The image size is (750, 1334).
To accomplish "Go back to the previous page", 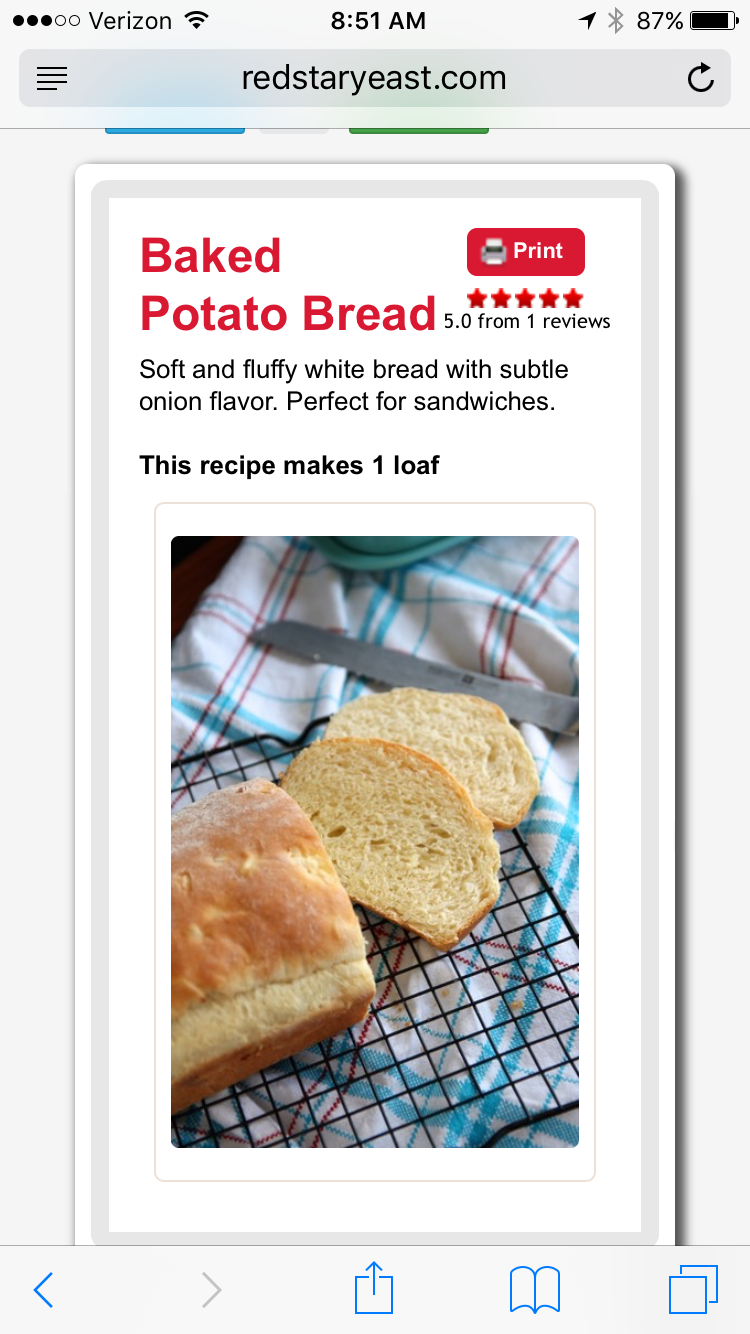I will pos(43,1290).
